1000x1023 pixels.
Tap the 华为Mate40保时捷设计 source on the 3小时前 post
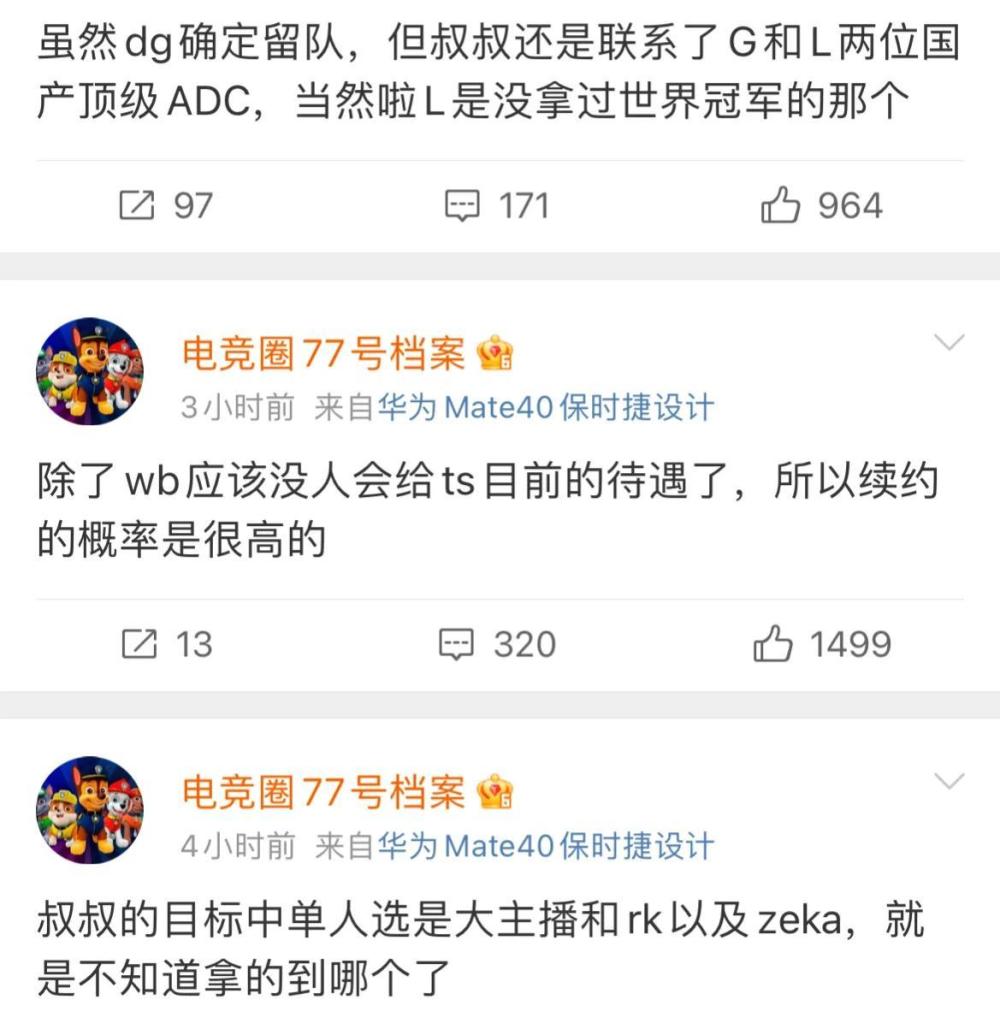pos(546,407)
